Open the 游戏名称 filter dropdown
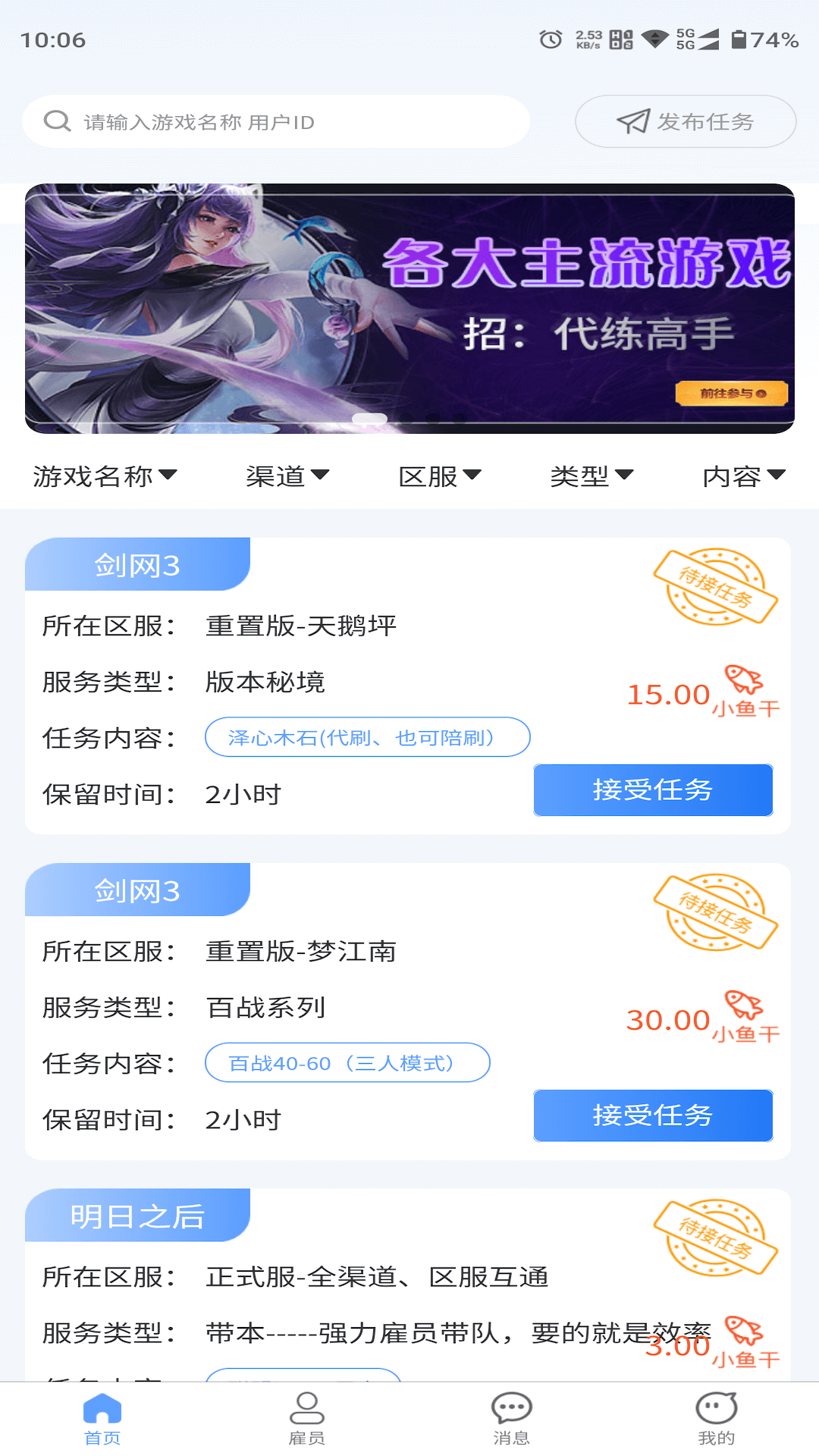The height and width of the screenshot is (1456, 819). 104,476
